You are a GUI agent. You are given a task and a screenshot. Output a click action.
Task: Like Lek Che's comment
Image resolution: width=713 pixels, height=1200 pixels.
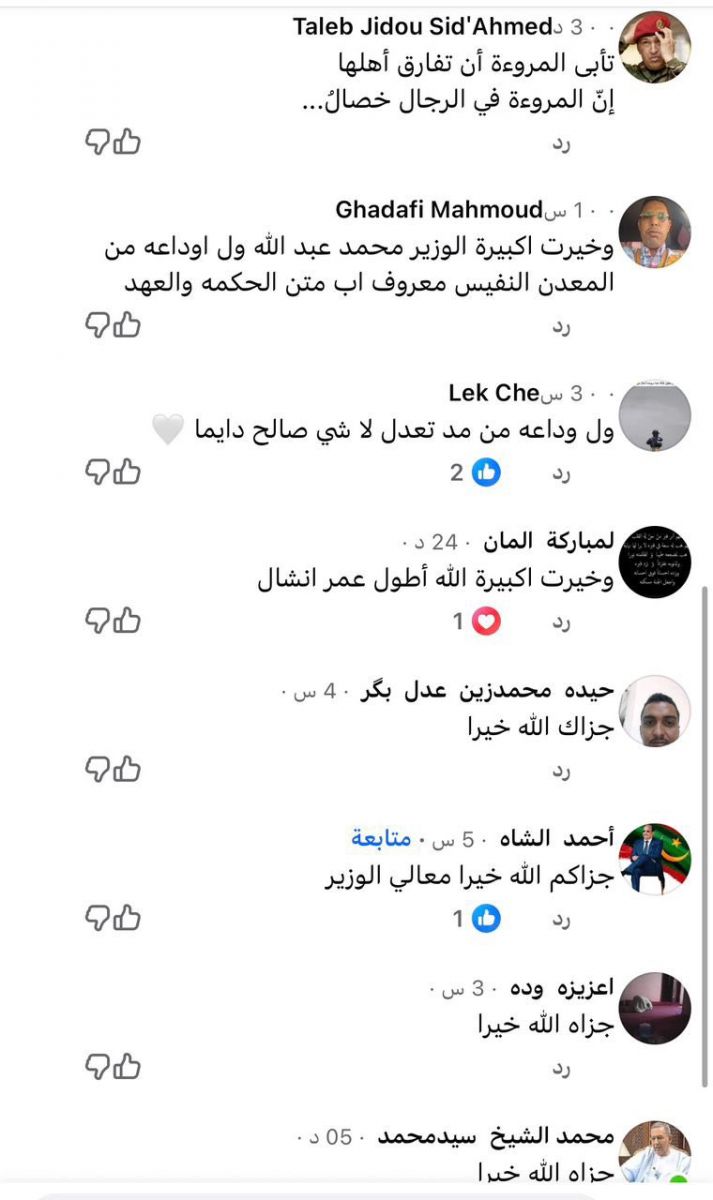point(127,472)
